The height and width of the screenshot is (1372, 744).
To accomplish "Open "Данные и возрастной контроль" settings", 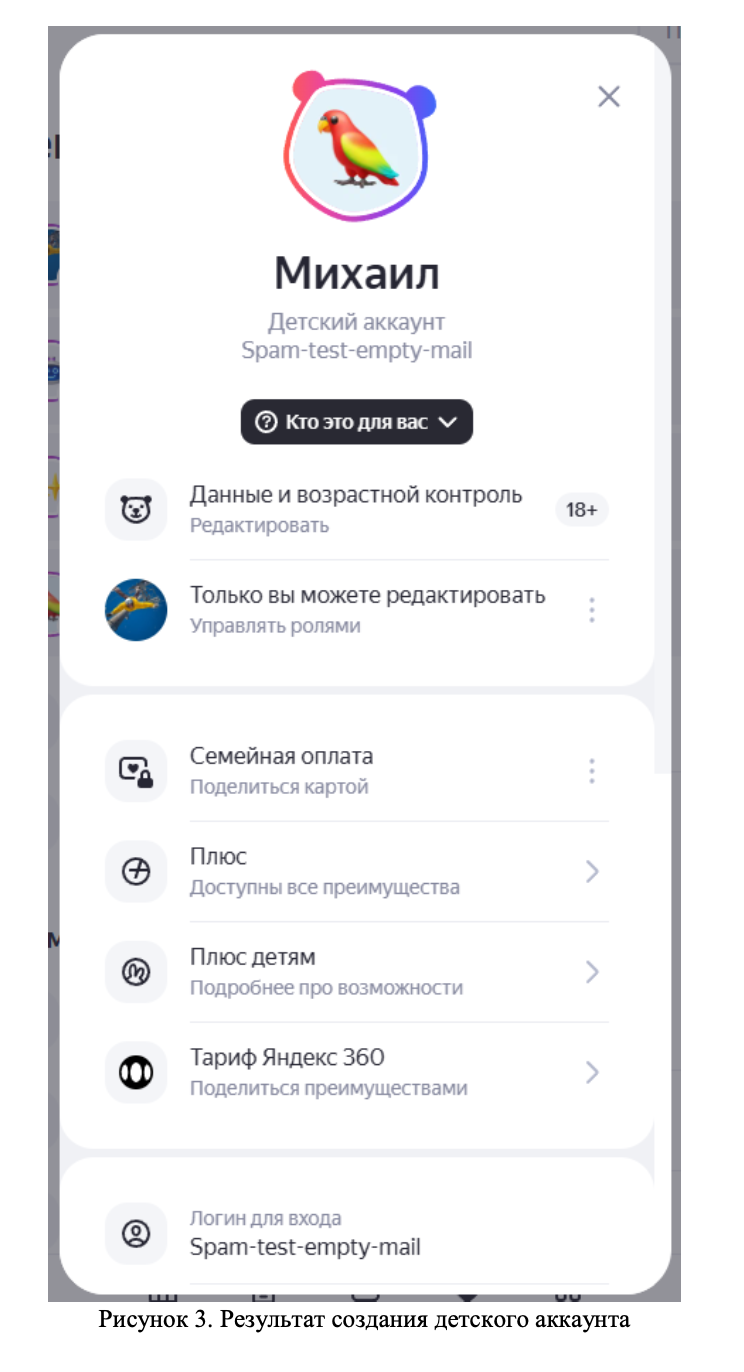I will [x=356, y=509].
